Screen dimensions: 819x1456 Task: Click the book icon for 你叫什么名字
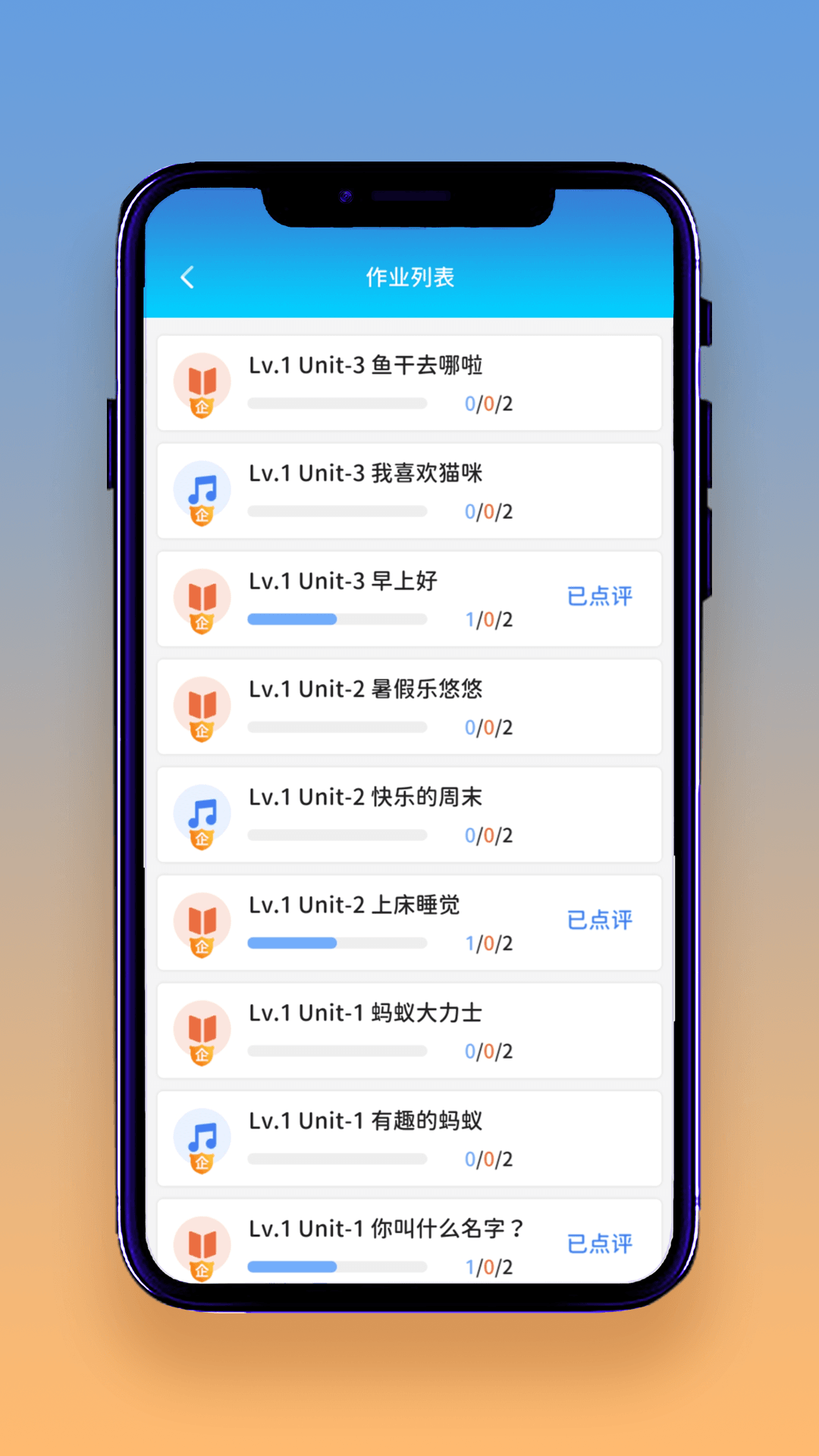click(202, 1244)
